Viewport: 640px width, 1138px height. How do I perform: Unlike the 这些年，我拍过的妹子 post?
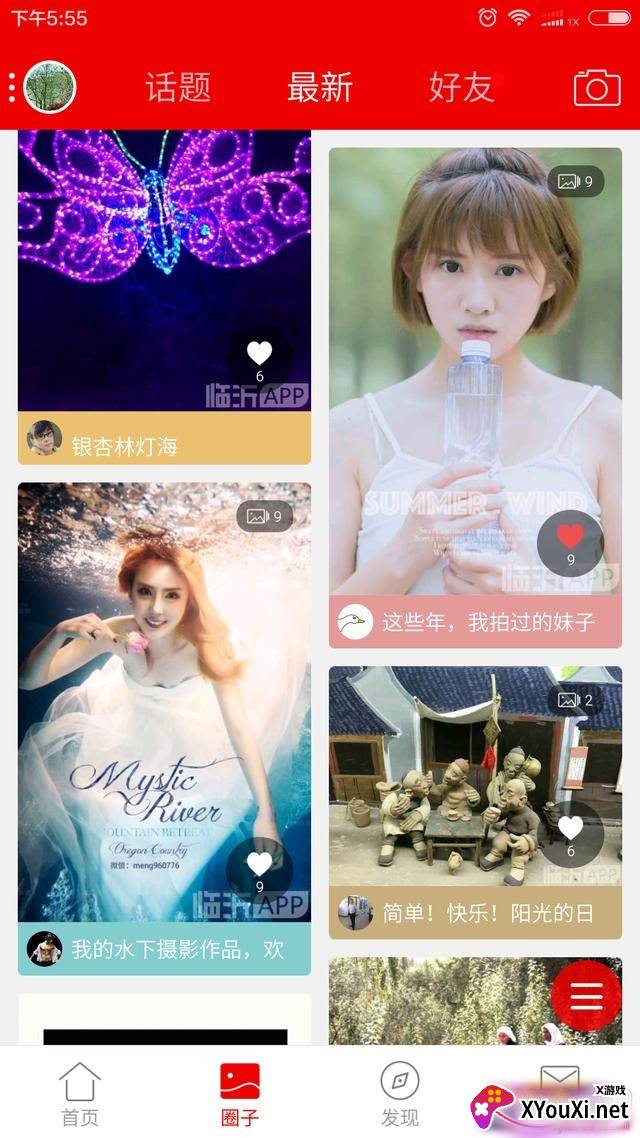pos(570,544)
